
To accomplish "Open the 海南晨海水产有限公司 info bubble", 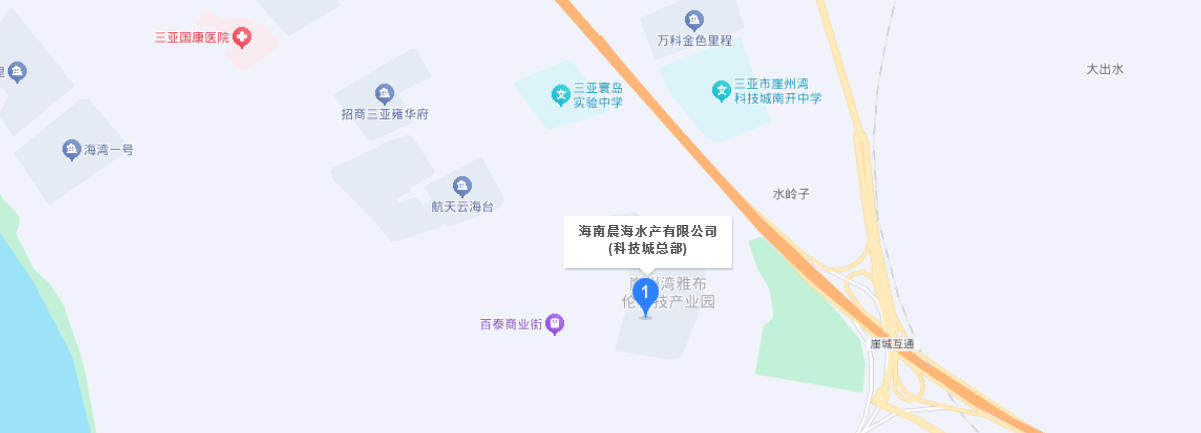I will [647, 241].
